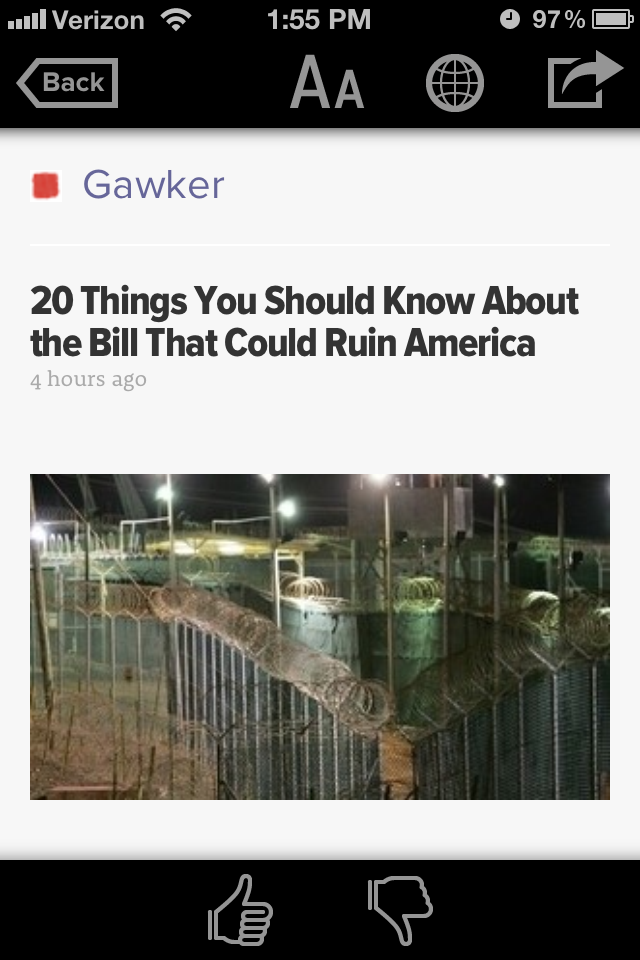Open the Gawker source link
640x960 pixels.
(x=153, y=184)
